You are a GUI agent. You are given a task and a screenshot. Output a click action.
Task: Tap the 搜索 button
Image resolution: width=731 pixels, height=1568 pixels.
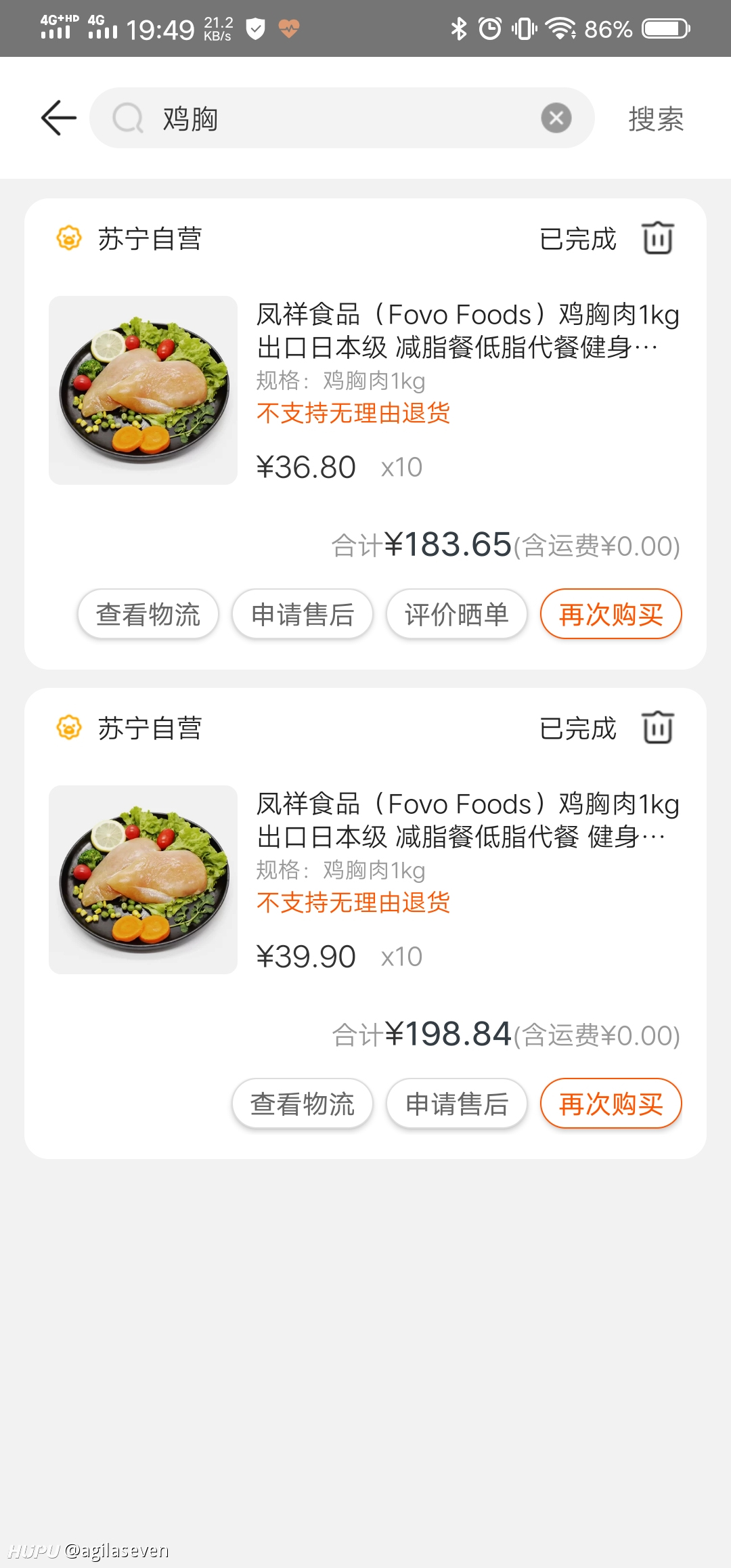[x=656, y=118]
